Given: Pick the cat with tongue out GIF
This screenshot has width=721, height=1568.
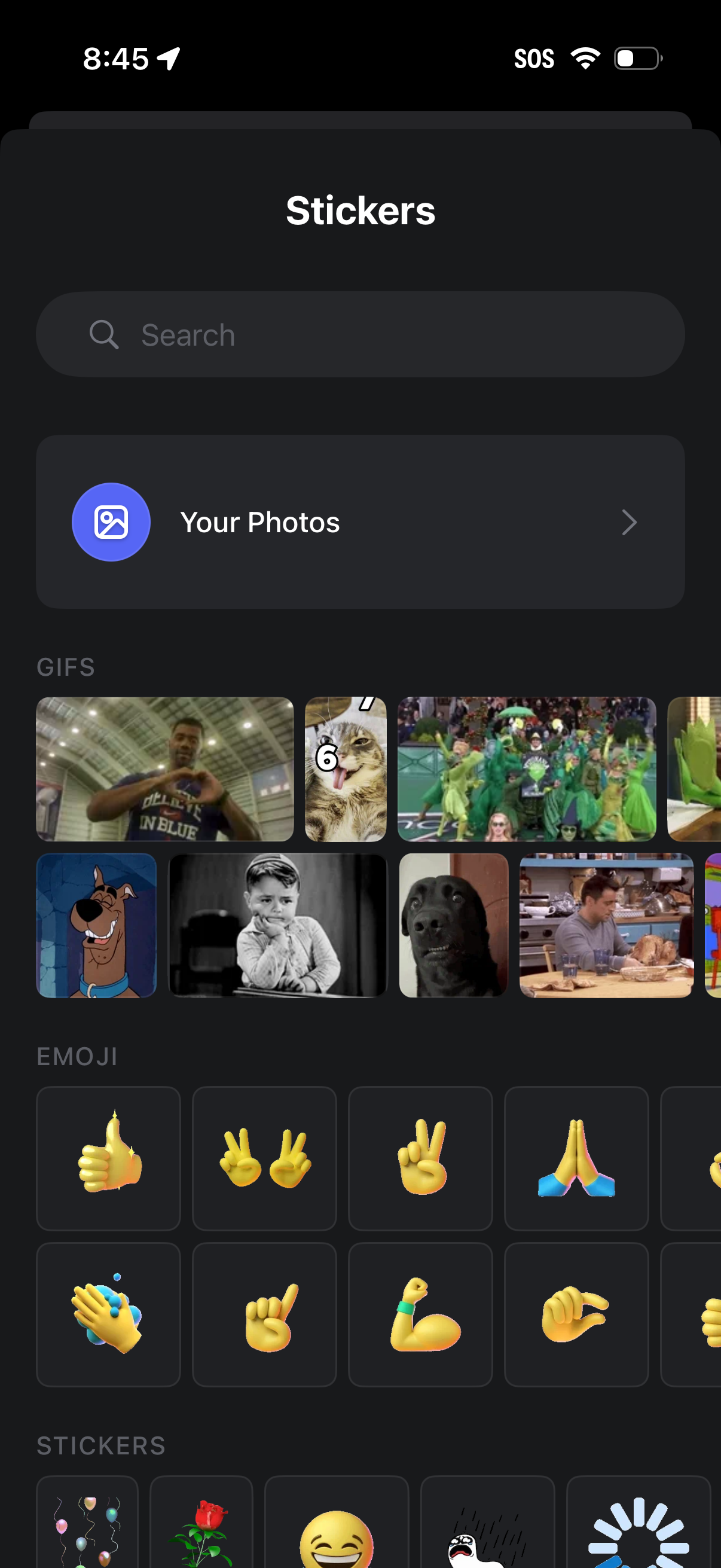Looking at the screenshot, I should coord(346,769).
